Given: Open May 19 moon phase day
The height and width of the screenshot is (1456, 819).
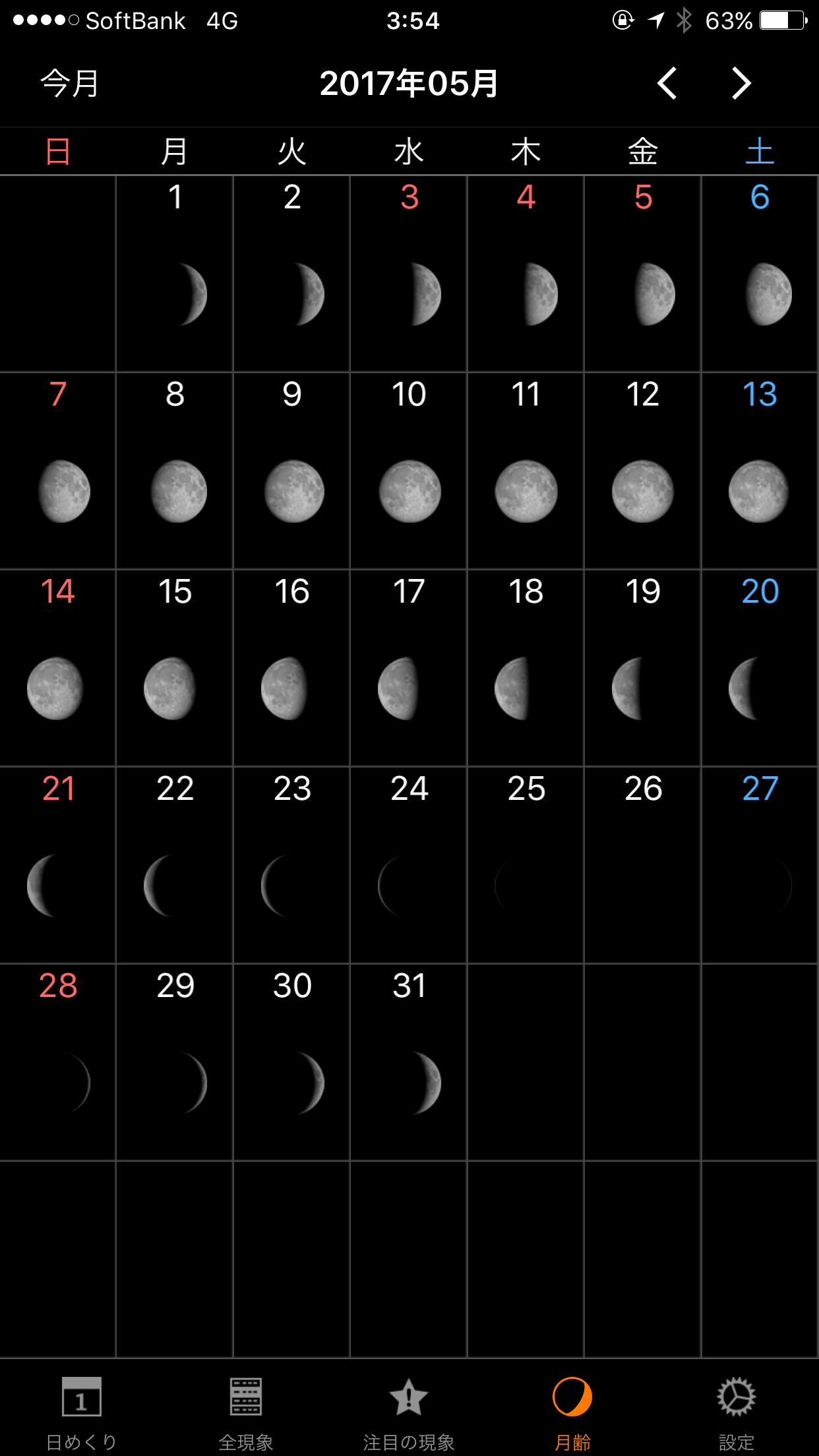Looking at the screenshot, I should (642, 667).
